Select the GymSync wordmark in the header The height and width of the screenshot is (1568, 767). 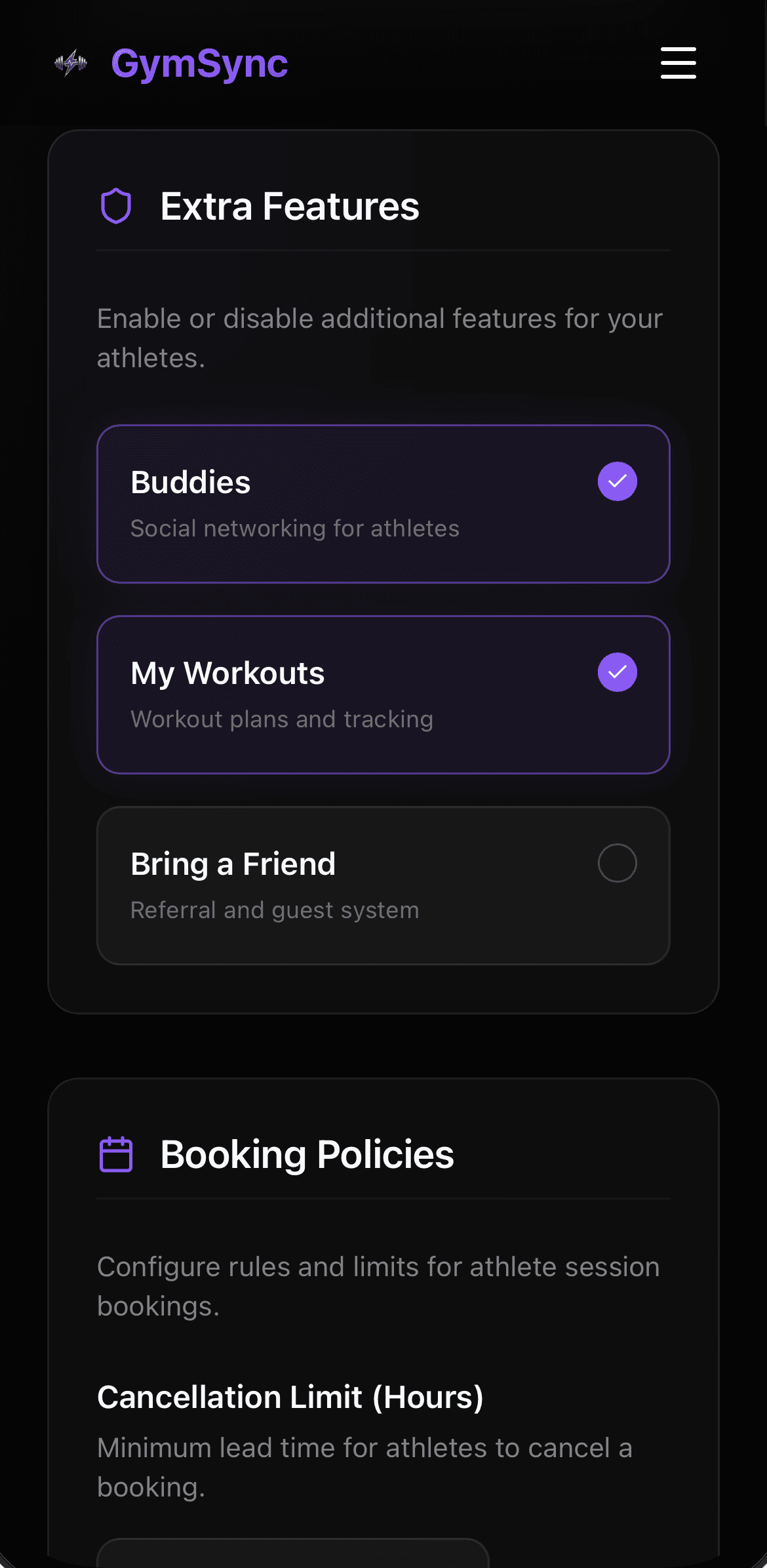coord(199,64)
